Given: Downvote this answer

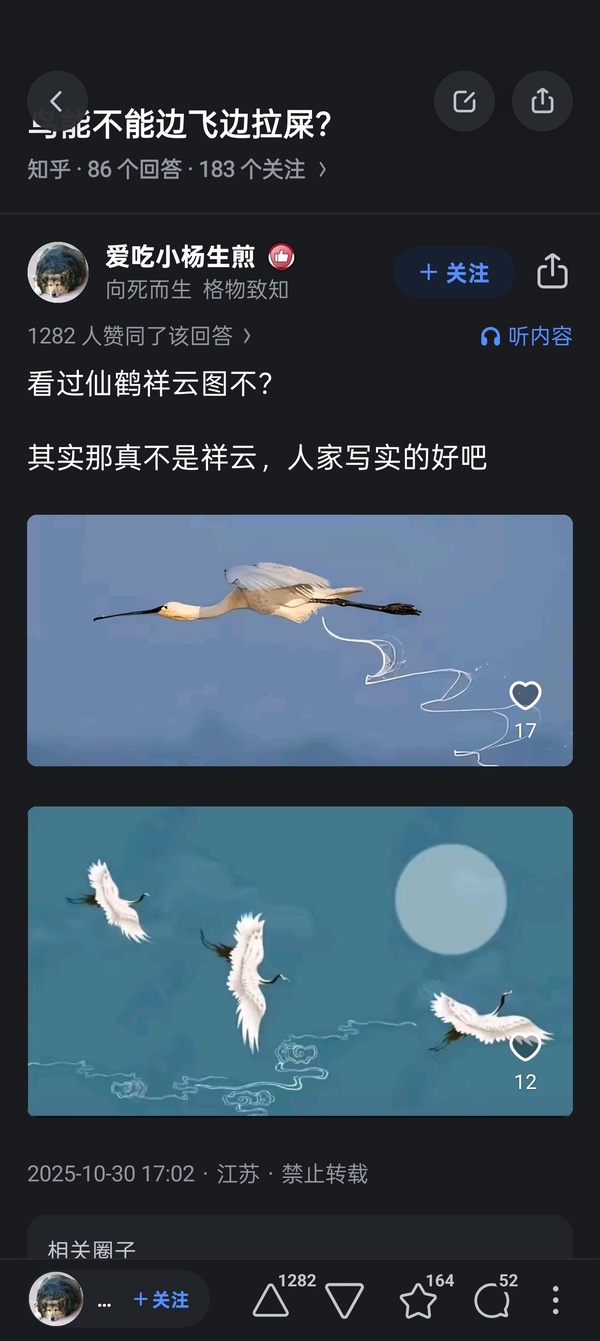Looking at the screenshot, I should tap(345, 1300).
